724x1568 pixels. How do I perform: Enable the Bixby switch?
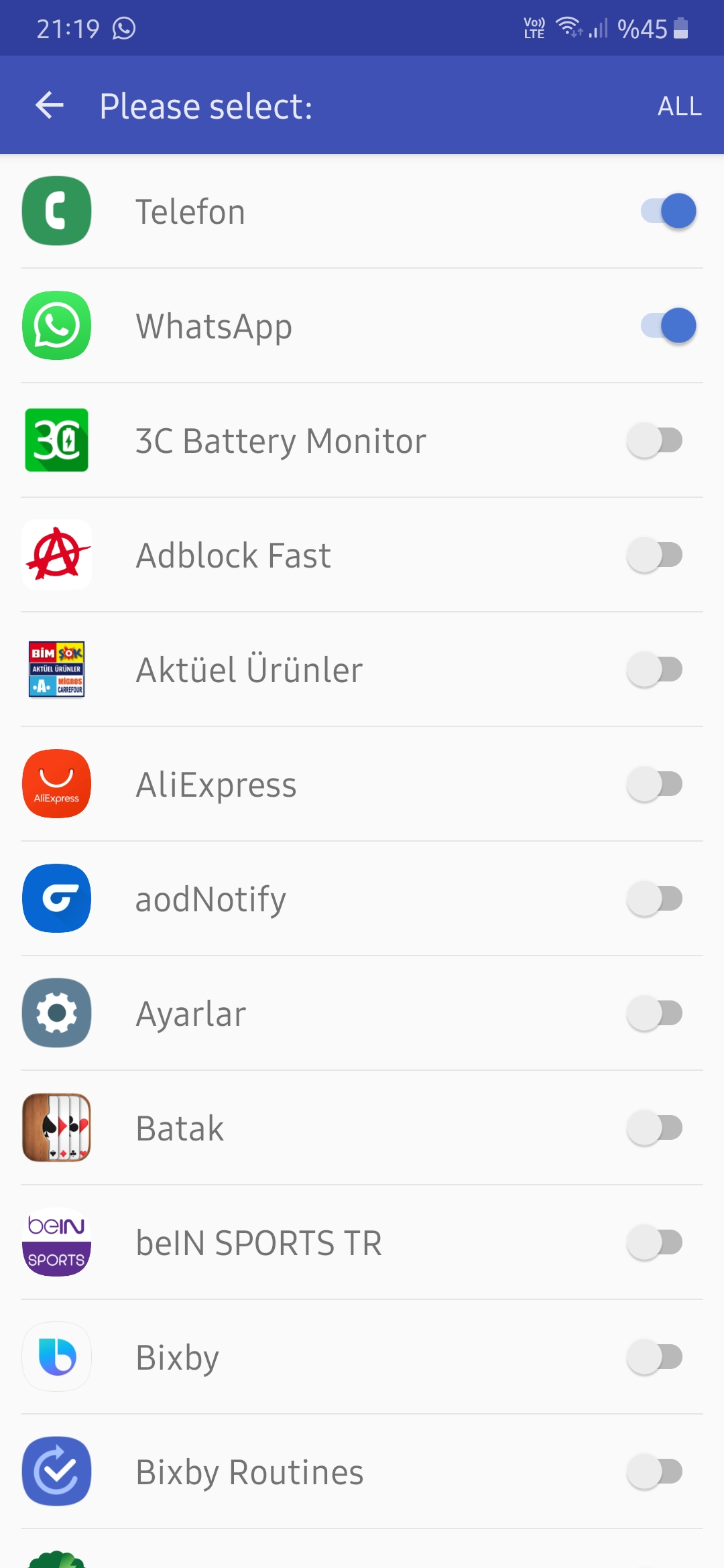(655, 1357)
